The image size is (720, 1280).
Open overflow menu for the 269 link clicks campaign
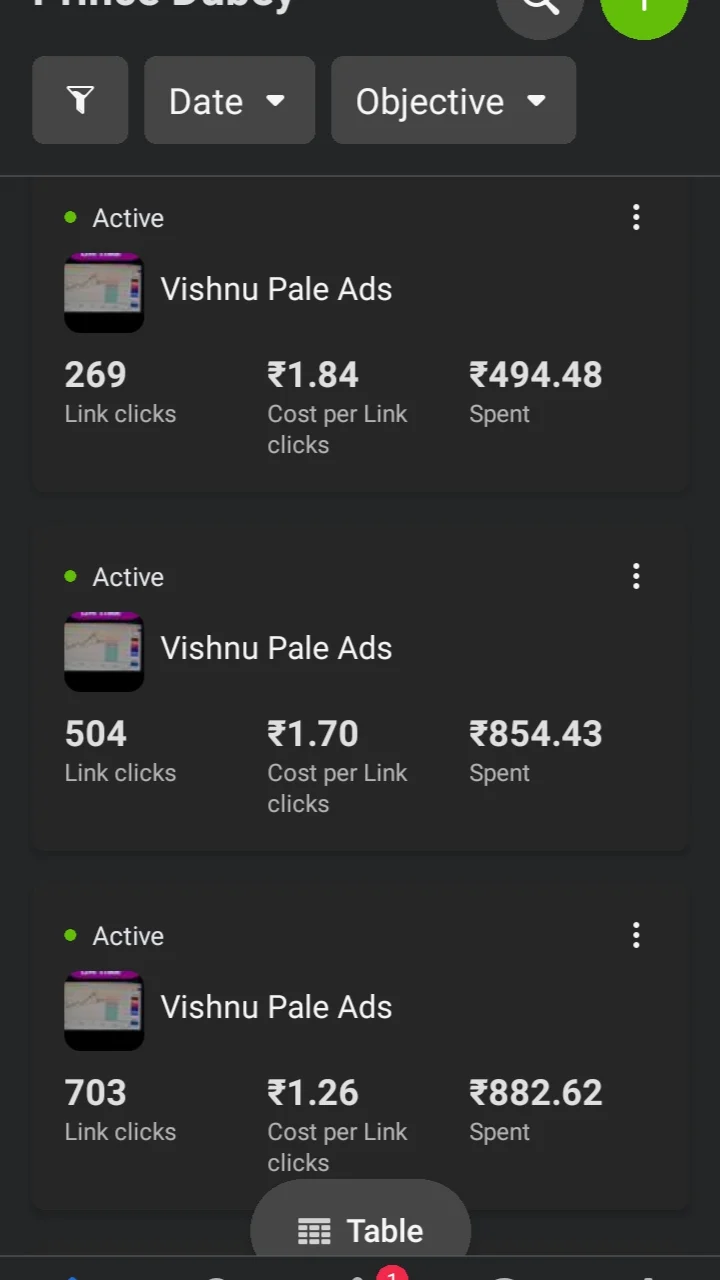point(636,218)
